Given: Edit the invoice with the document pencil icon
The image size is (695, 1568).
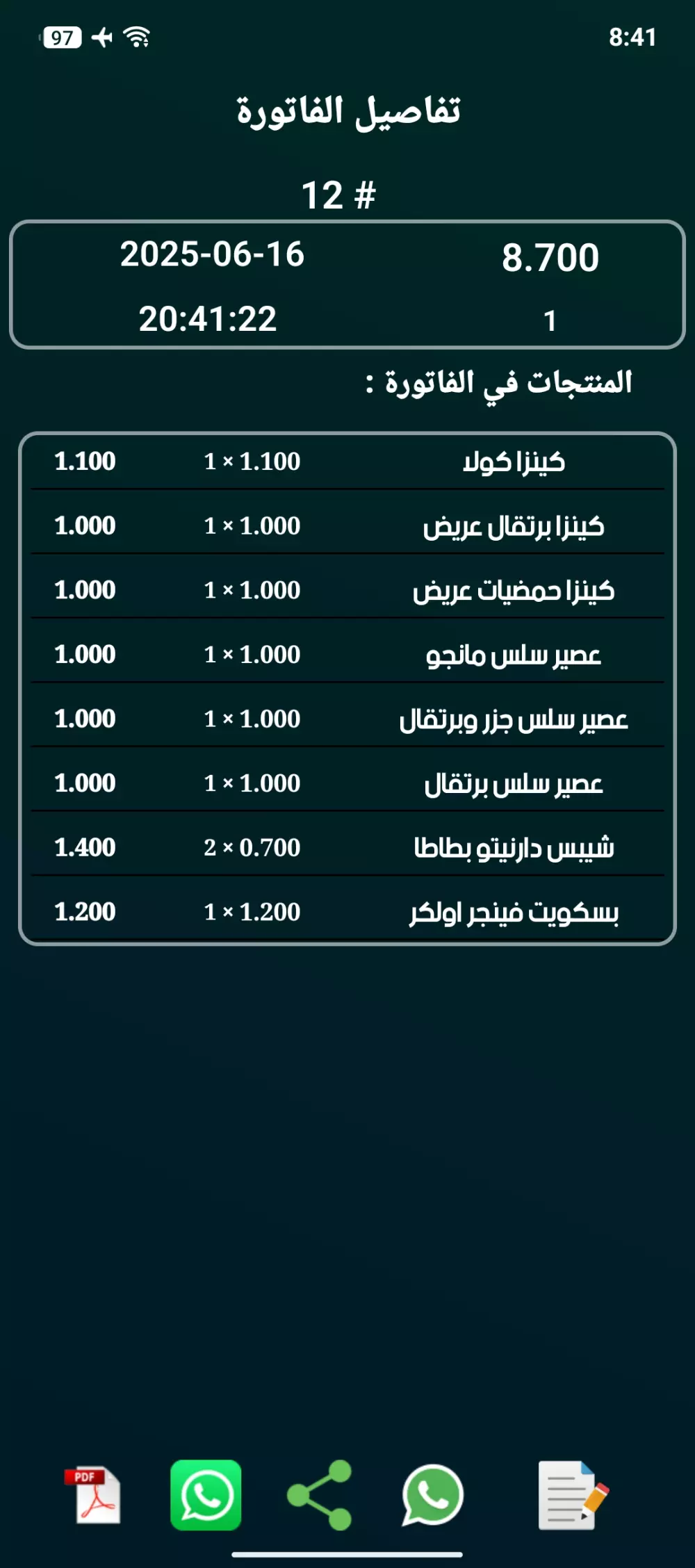Looking at the screenshot, I should click(x=572, y=1495).
